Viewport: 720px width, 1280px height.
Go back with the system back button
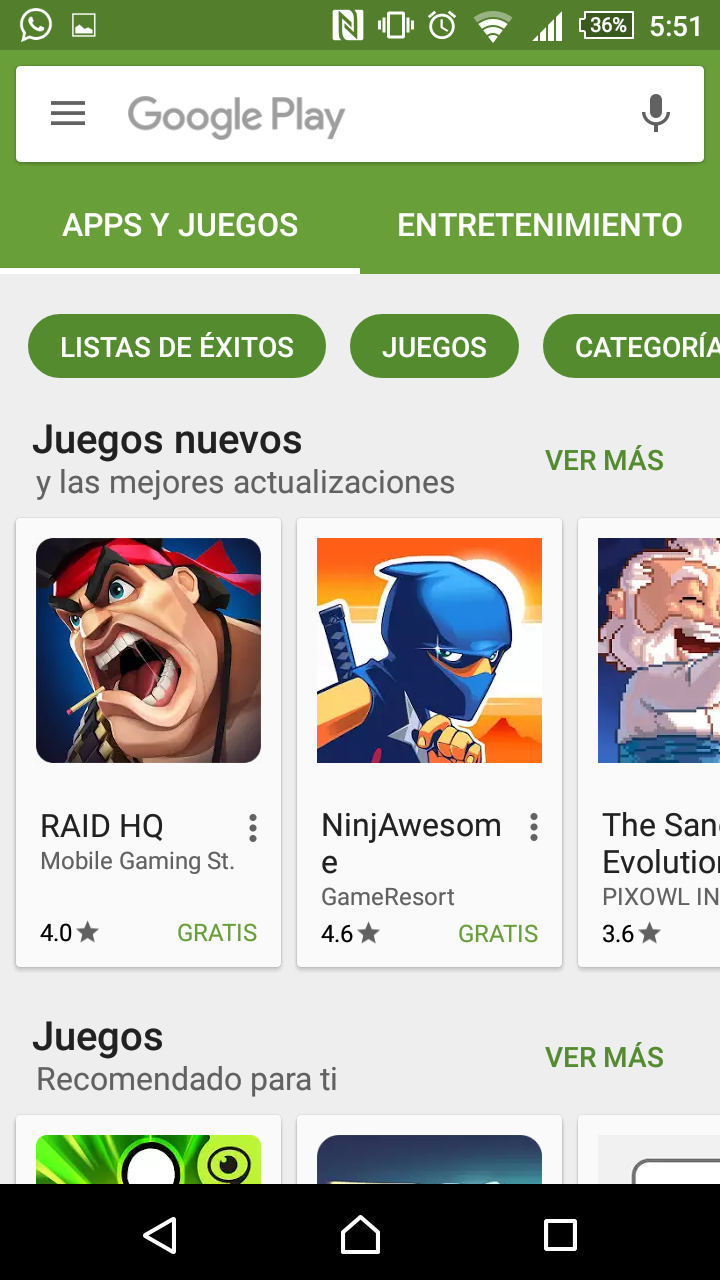[x=160, y=1235]
